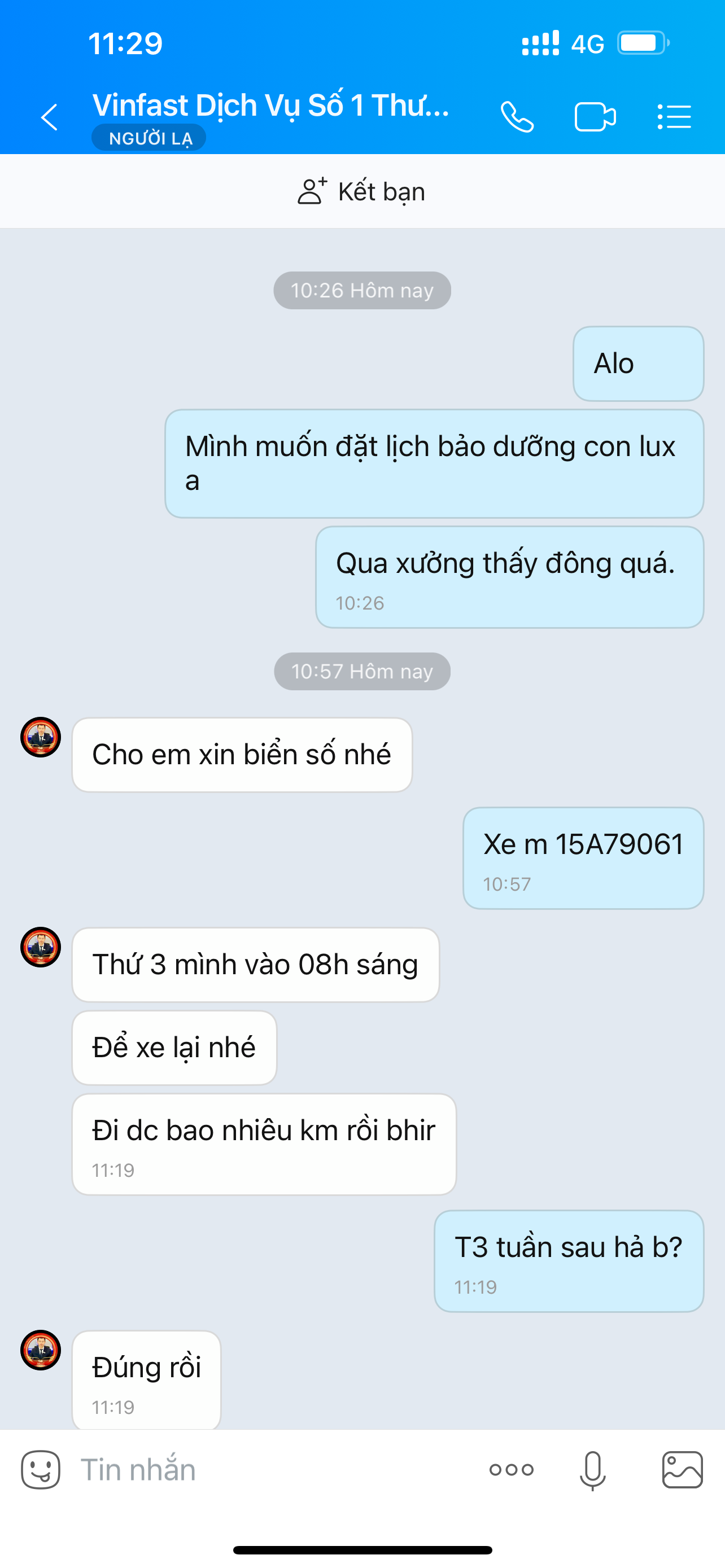Start a voice call with Vinfast Dịch Vụ
The width and height of the screenshot is (725, 1568).
pos(517,117)
